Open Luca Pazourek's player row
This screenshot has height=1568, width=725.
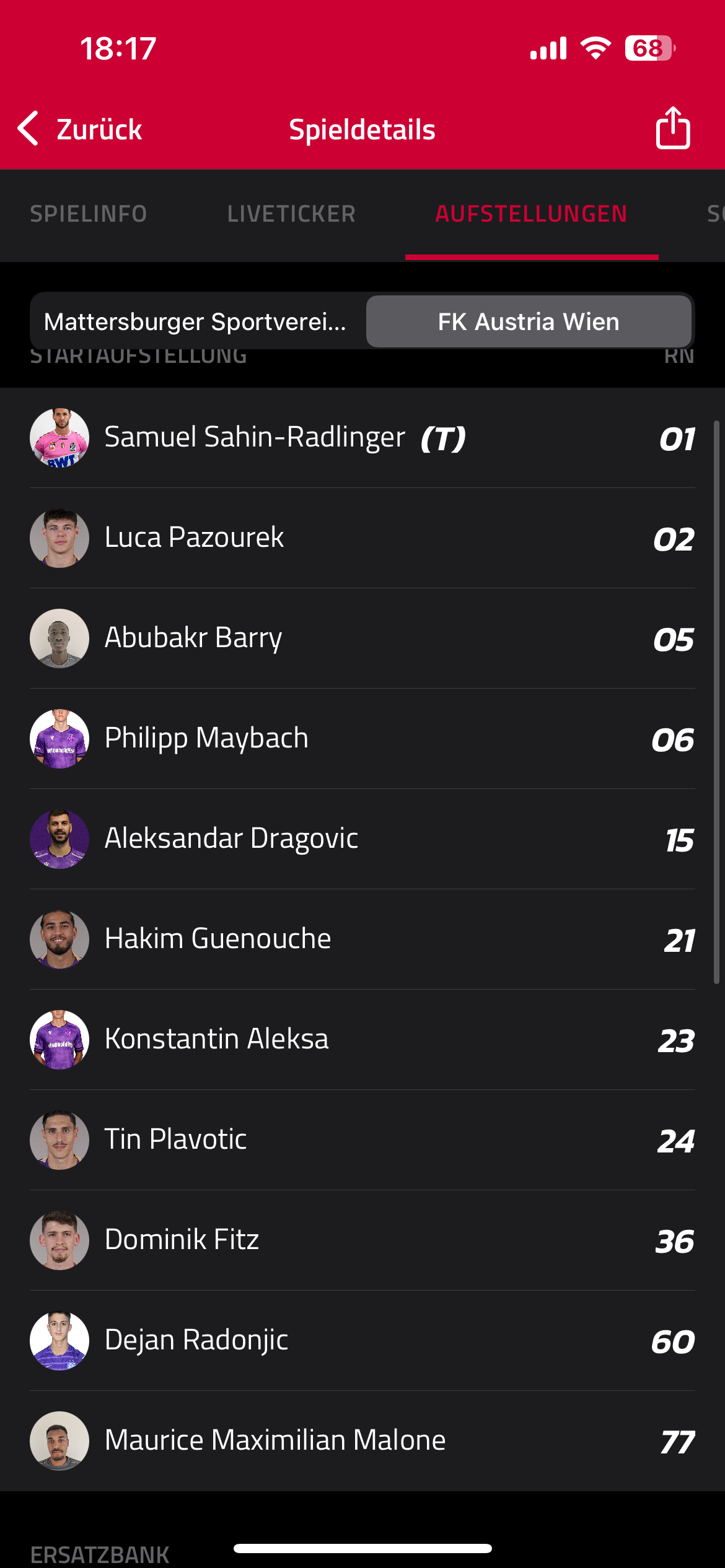click(x=362, y=538)
